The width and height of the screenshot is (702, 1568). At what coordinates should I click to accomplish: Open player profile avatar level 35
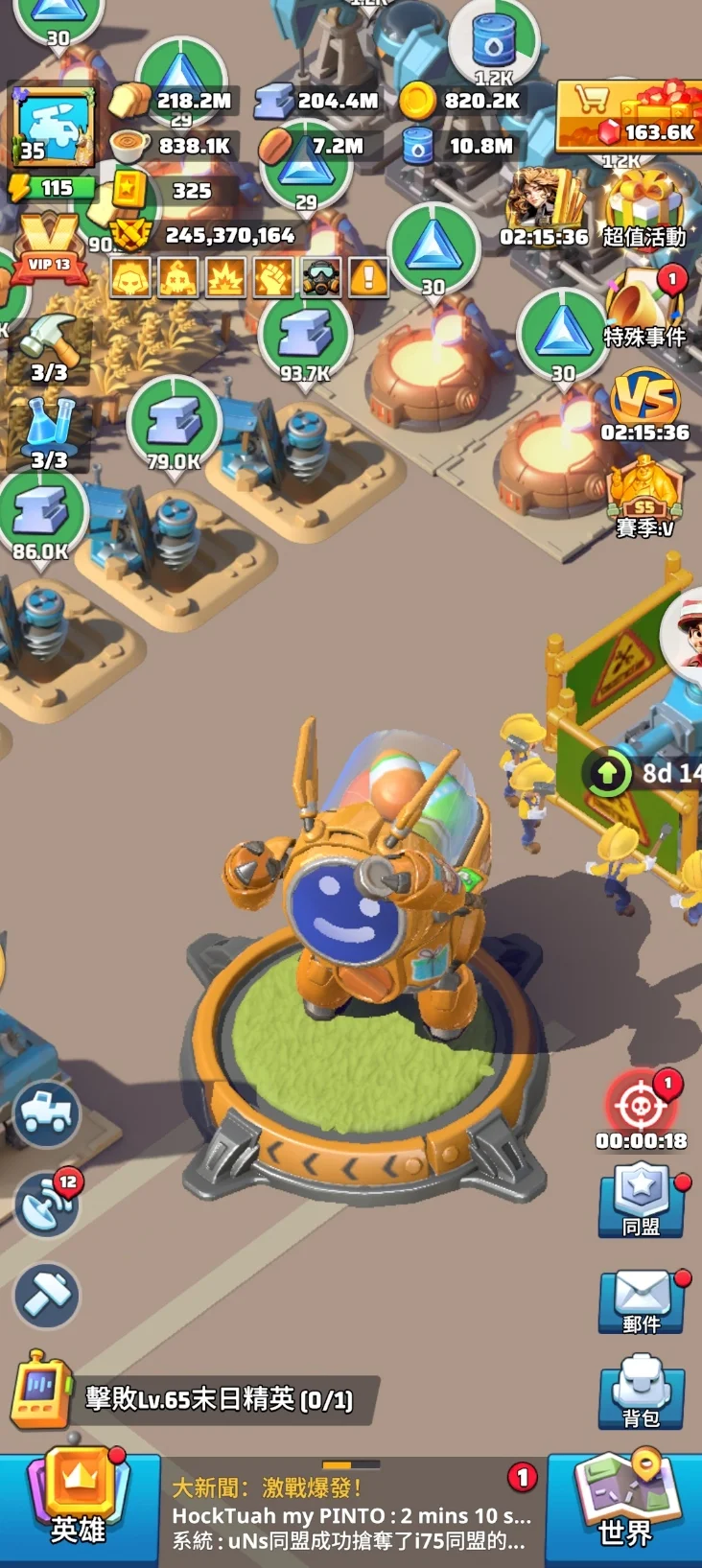coord(53,125)
